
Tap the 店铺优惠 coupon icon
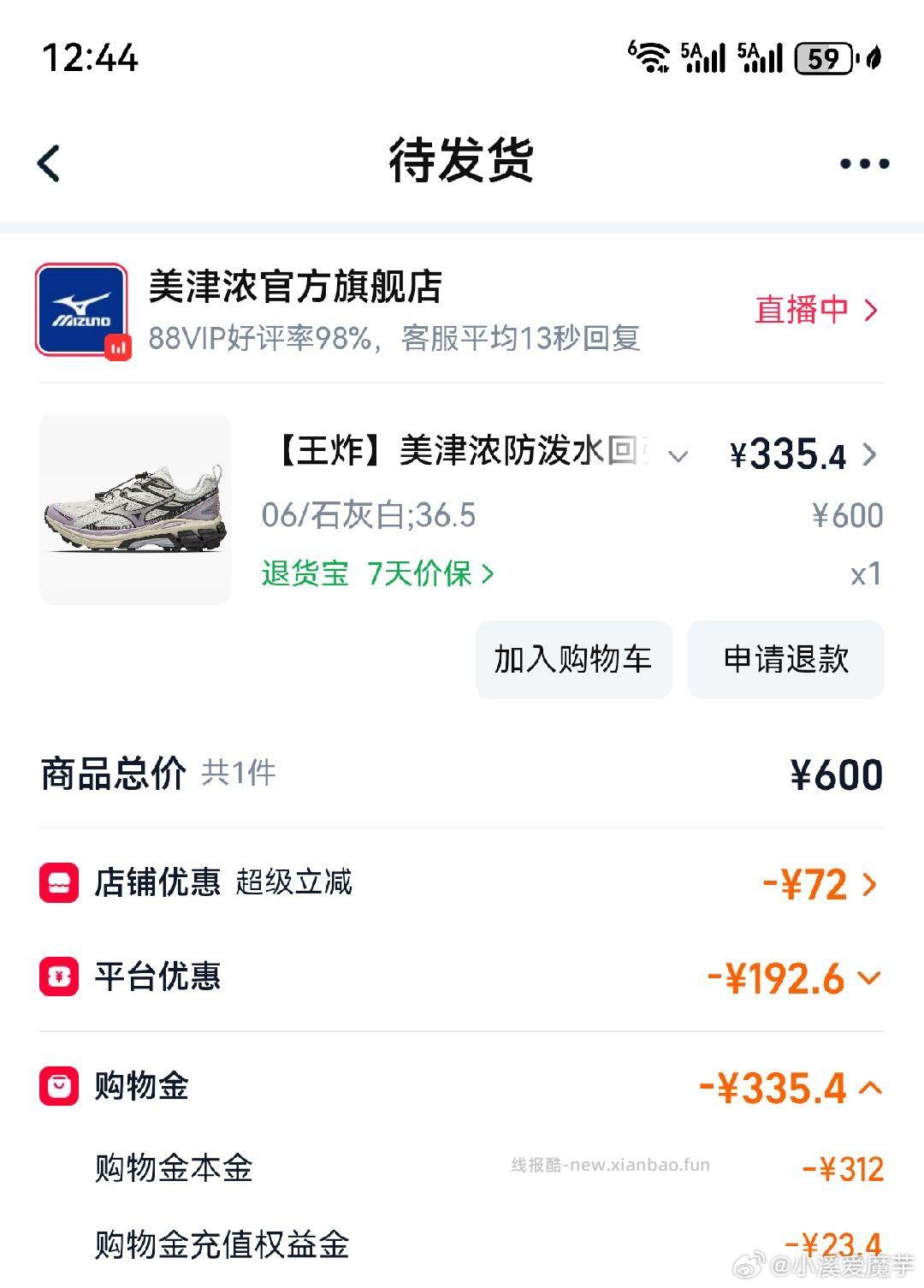60,885
